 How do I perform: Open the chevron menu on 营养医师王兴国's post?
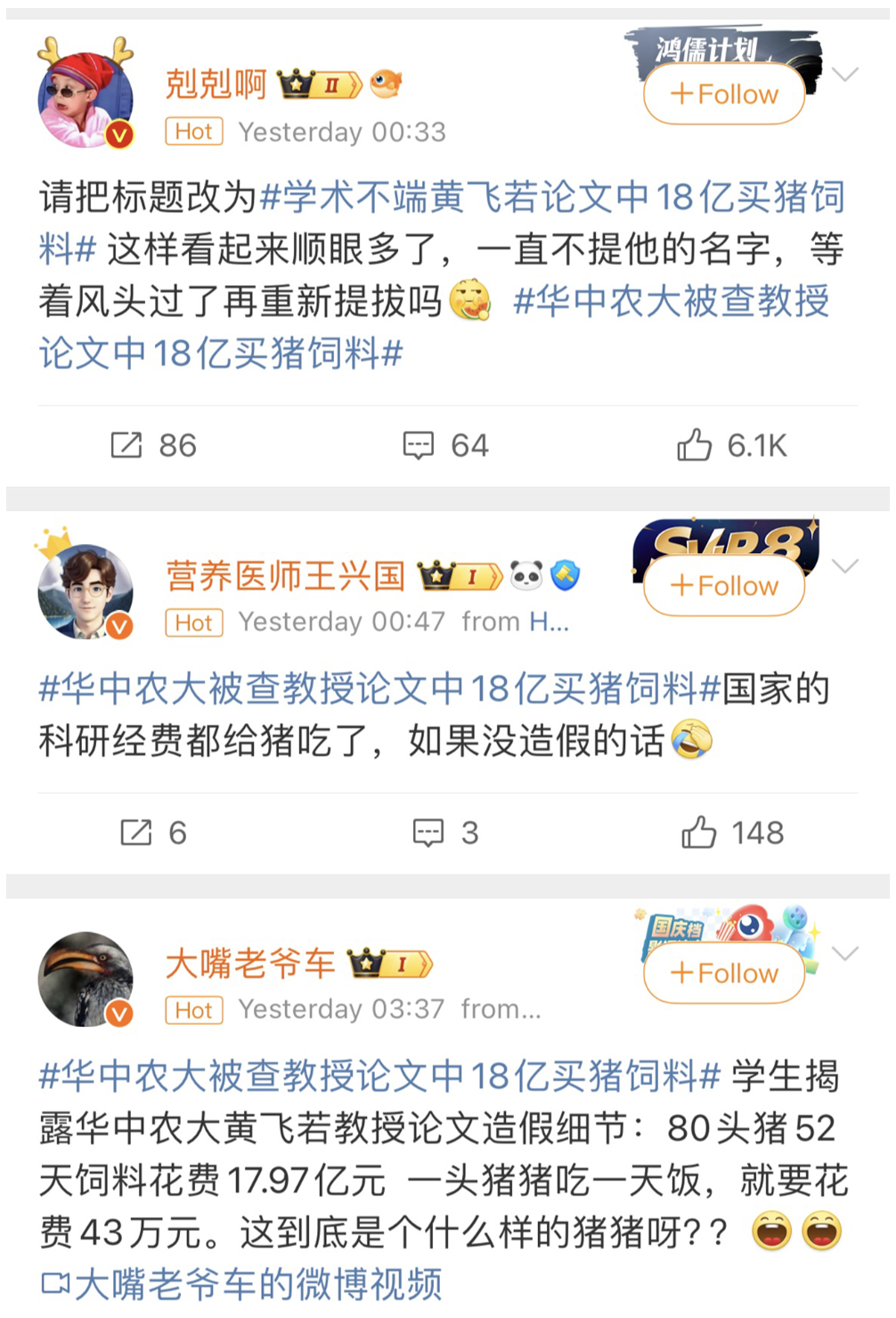(x=844, y=566)
